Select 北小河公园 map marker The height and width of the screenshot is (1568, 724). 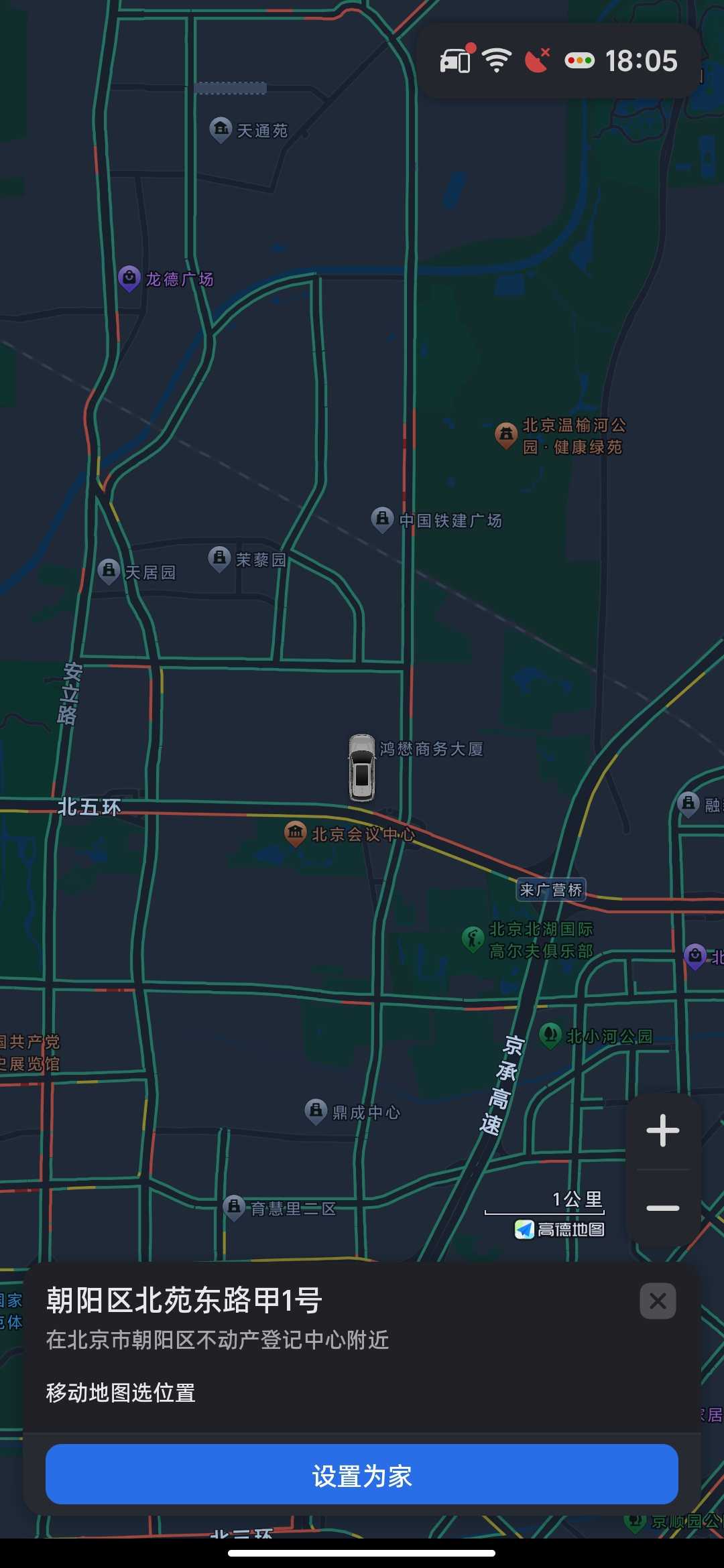point(550,1035)
